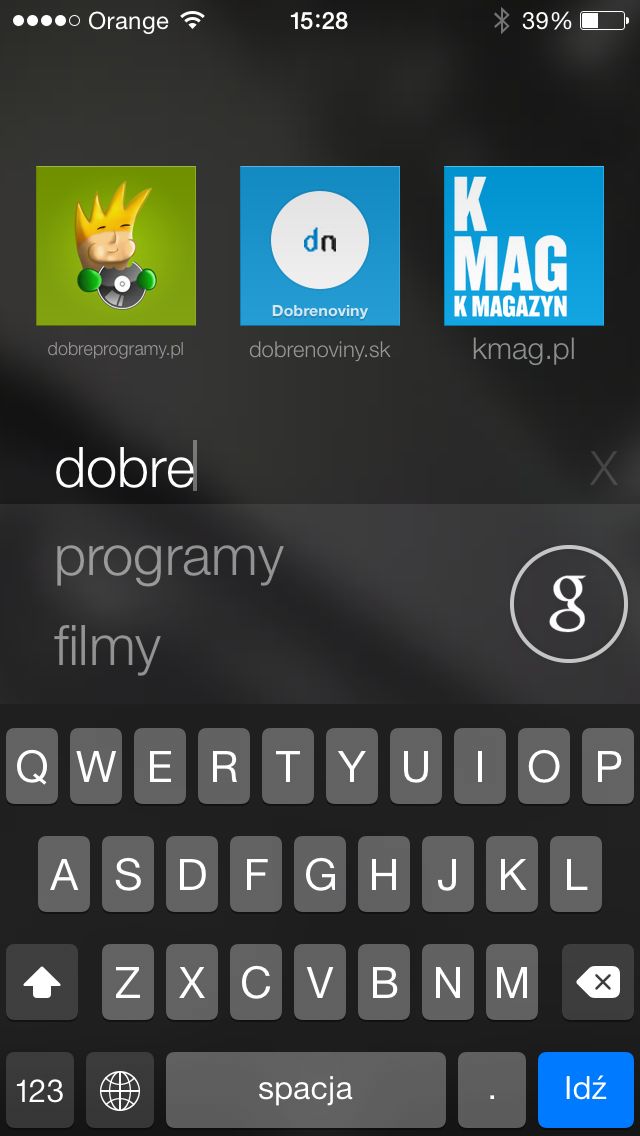Select the "filmy" suggestion
Screen dimensions: 640x1136
pos(107,647)
